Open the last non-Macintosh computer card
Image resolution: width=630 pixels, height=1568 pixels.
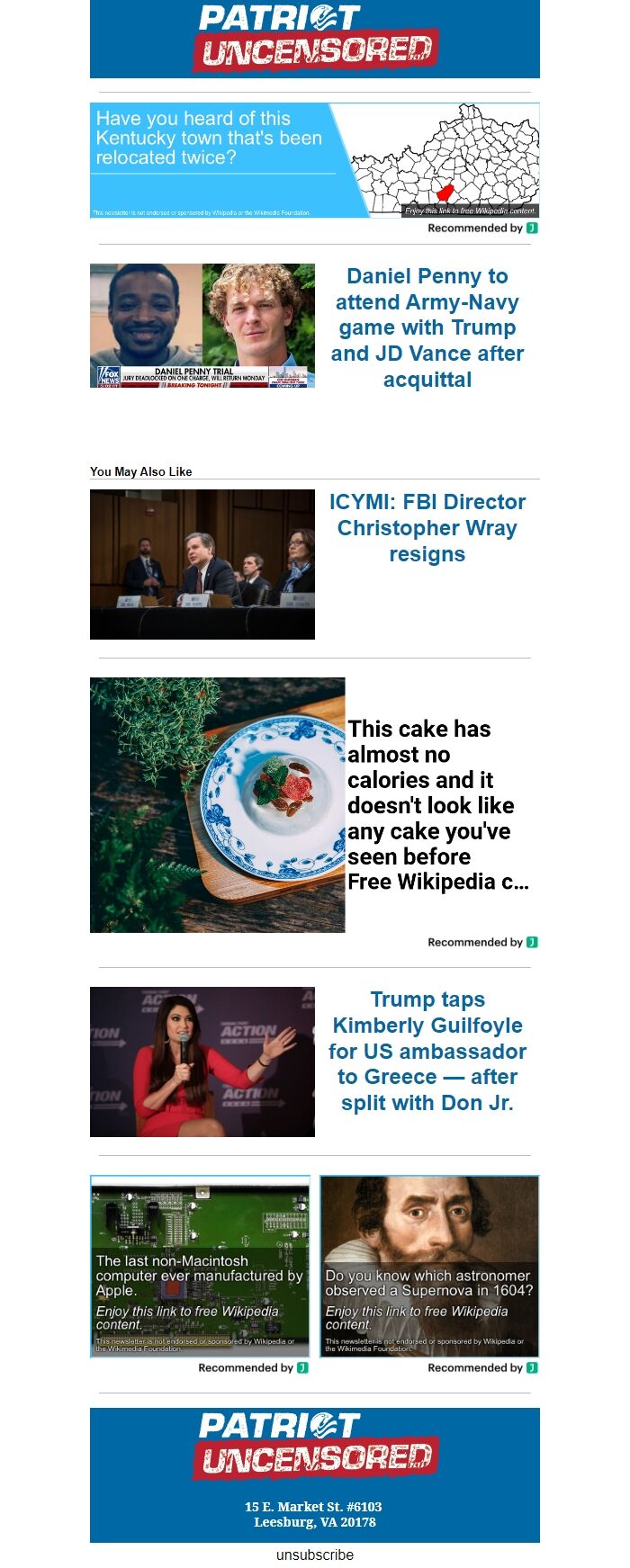[x=200, y=1266]
